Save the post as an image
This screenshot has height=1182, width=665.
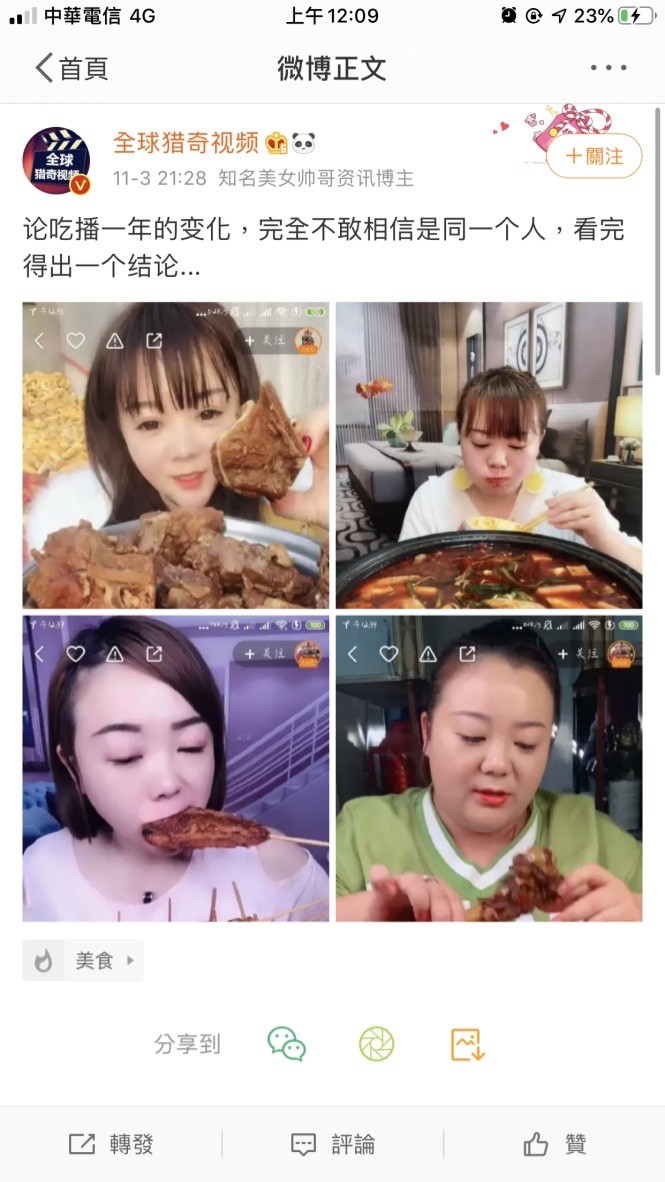pyautogui.click(x=467, y=1044)
